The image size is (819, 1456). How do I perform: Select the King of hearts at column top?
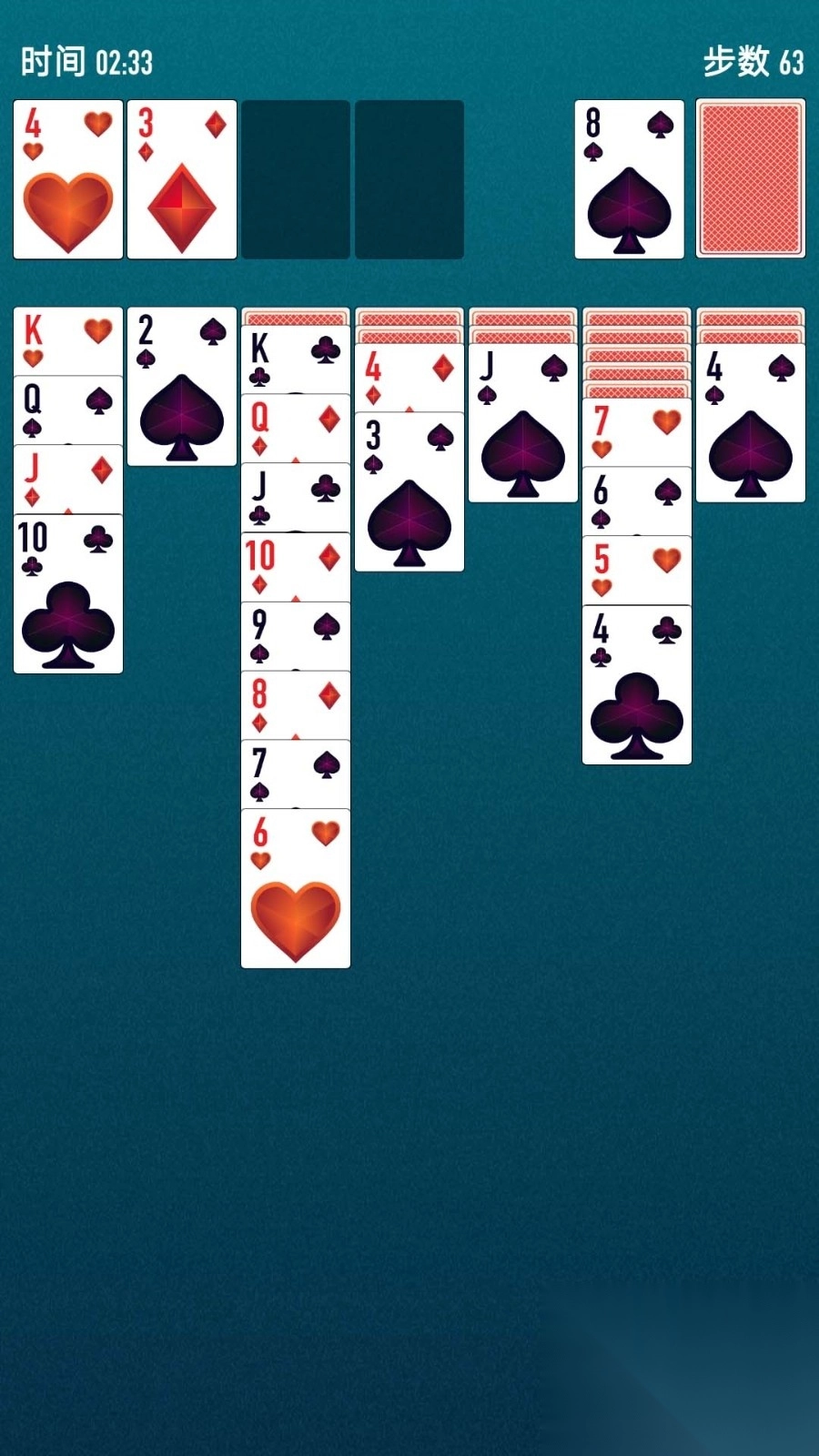click(67, 341)
